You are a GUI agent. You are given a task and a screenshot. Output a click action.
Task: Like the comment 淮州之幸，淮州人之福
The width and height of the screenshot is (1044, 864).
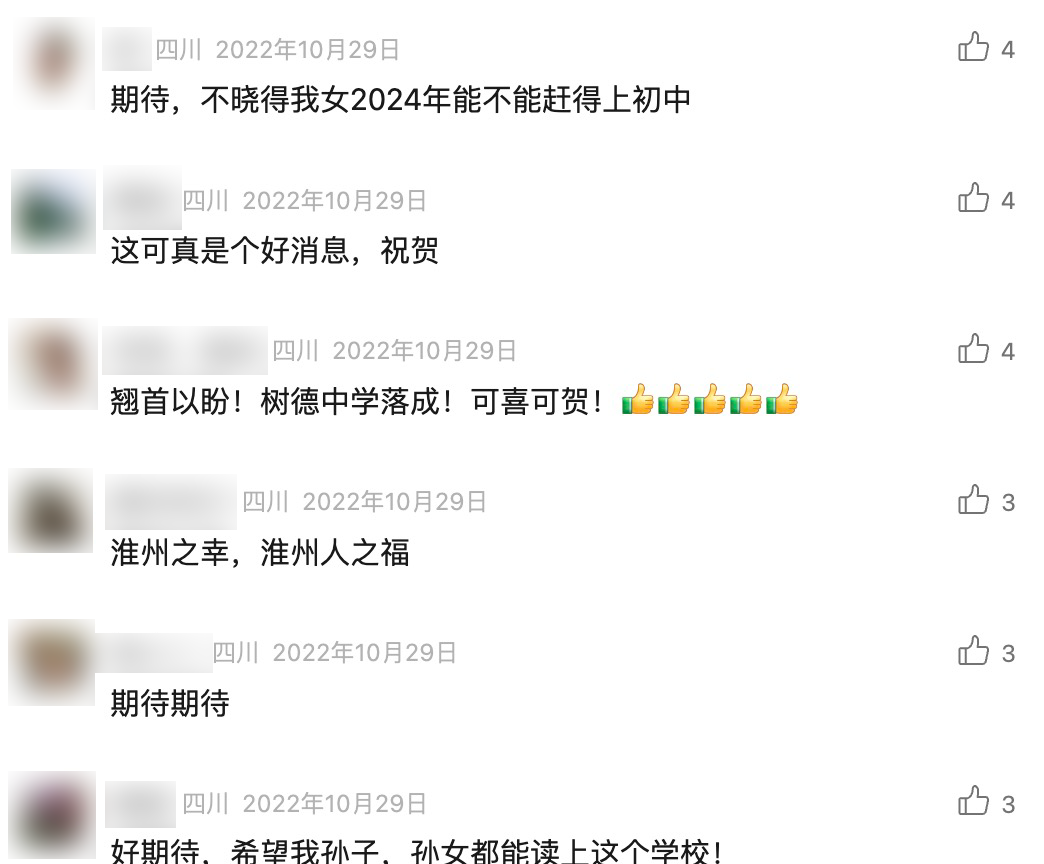tap(973, 500)
